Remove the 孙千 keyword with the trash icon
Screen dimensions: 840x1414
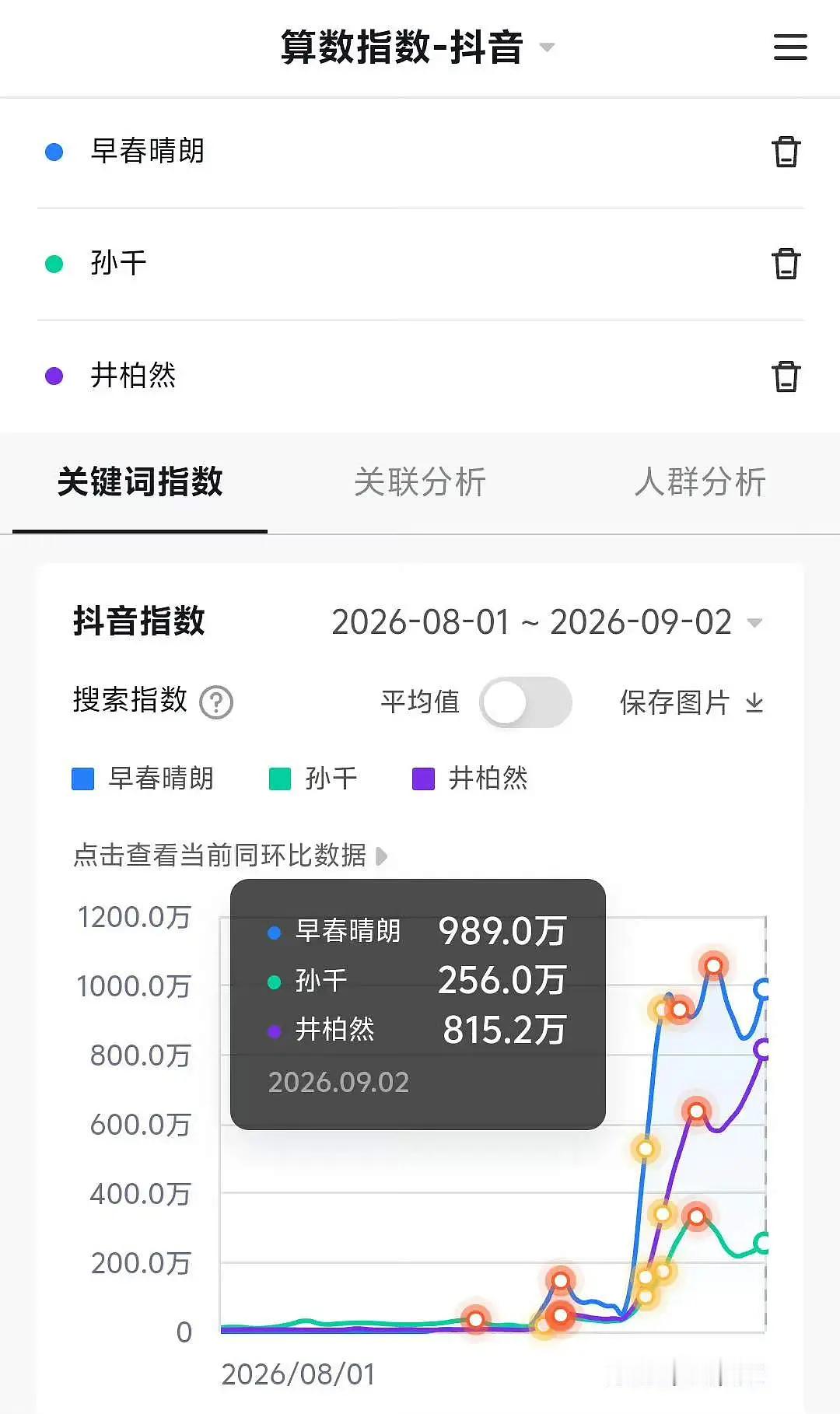click(786, 264)
